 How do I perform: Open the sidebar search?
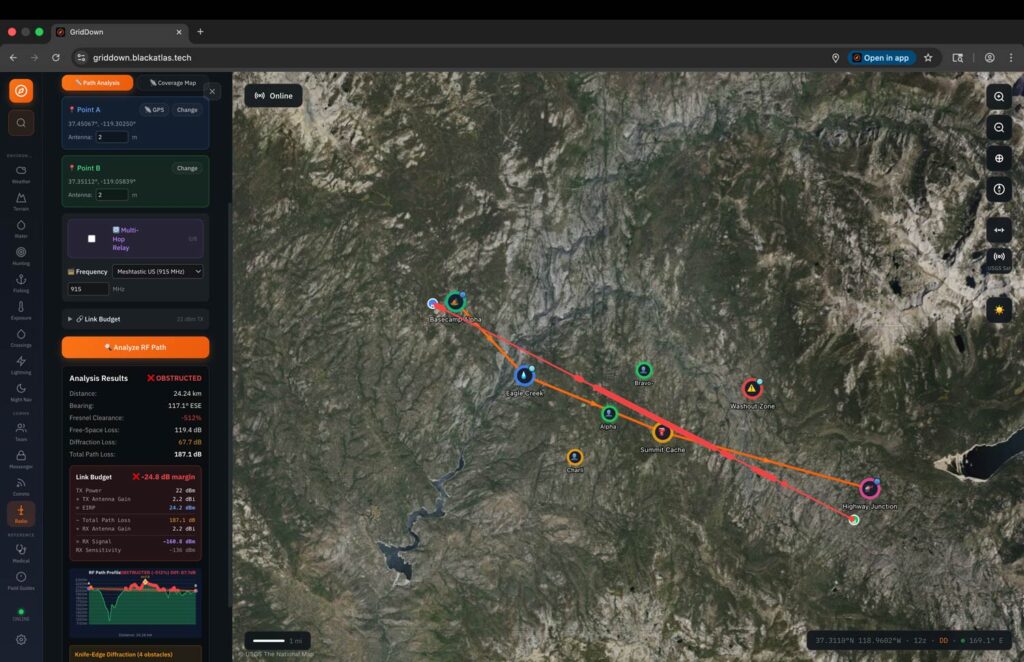click(x=21, y=123)
